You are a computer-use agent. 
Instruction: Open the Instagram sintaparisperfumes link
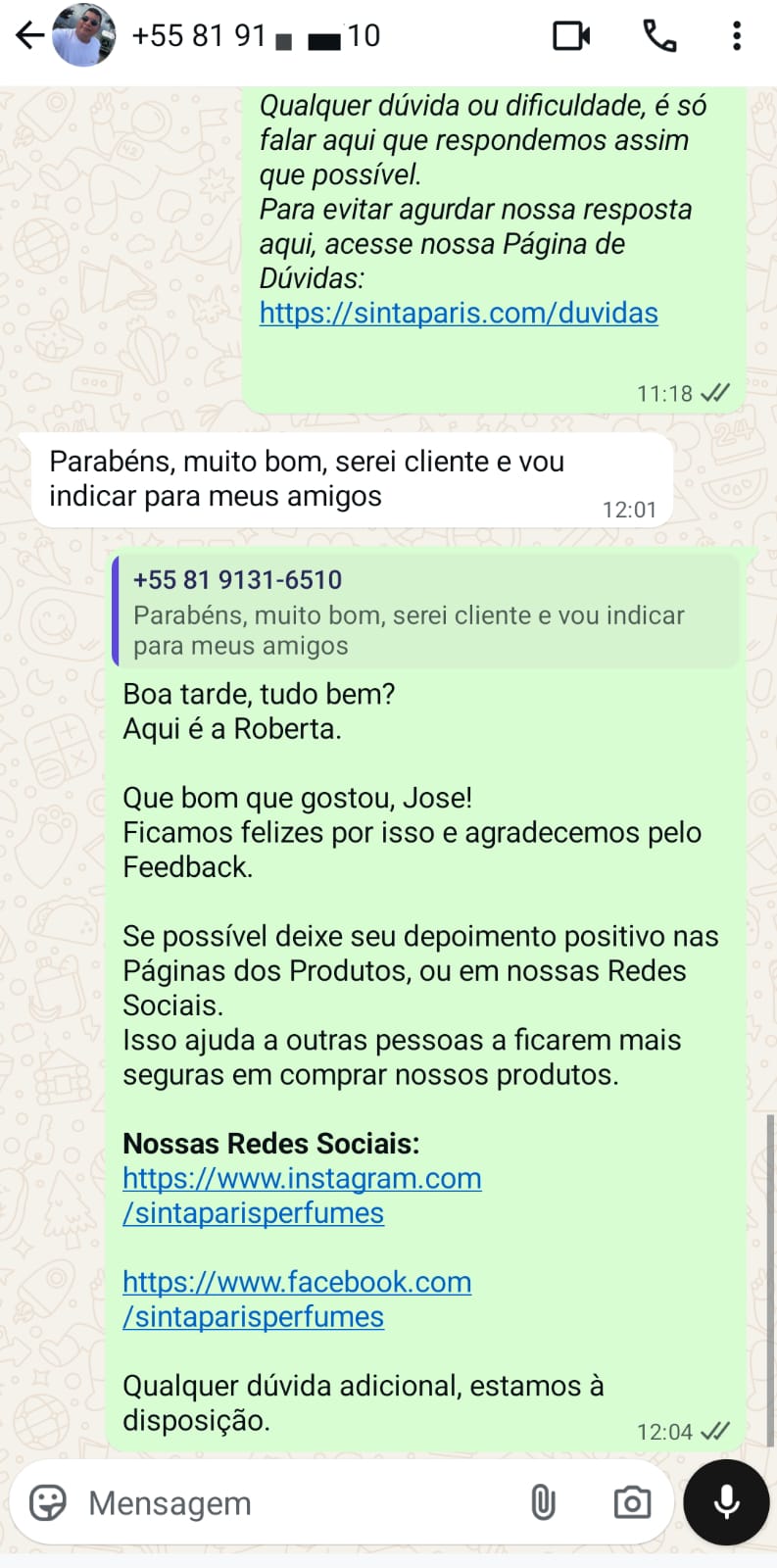click(x=302, y=1196)
